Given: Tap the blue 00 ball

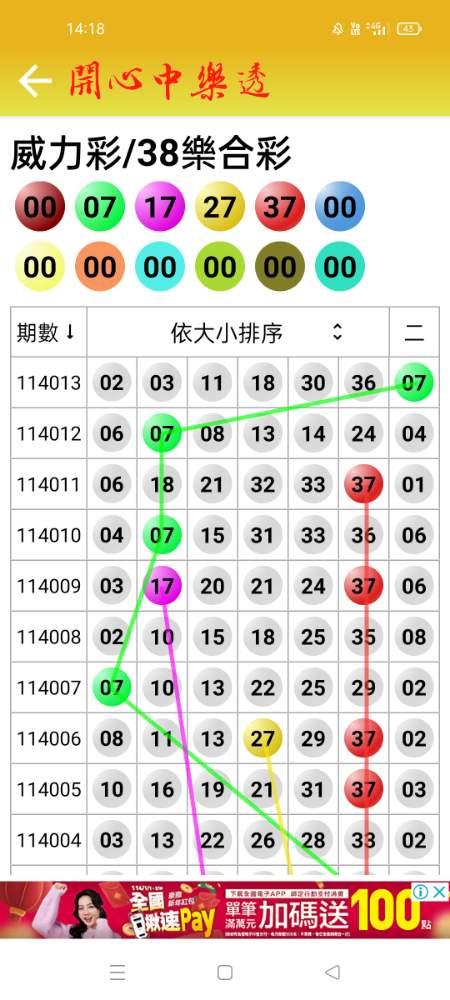Looking at the screenshot, I should [340, 207].
